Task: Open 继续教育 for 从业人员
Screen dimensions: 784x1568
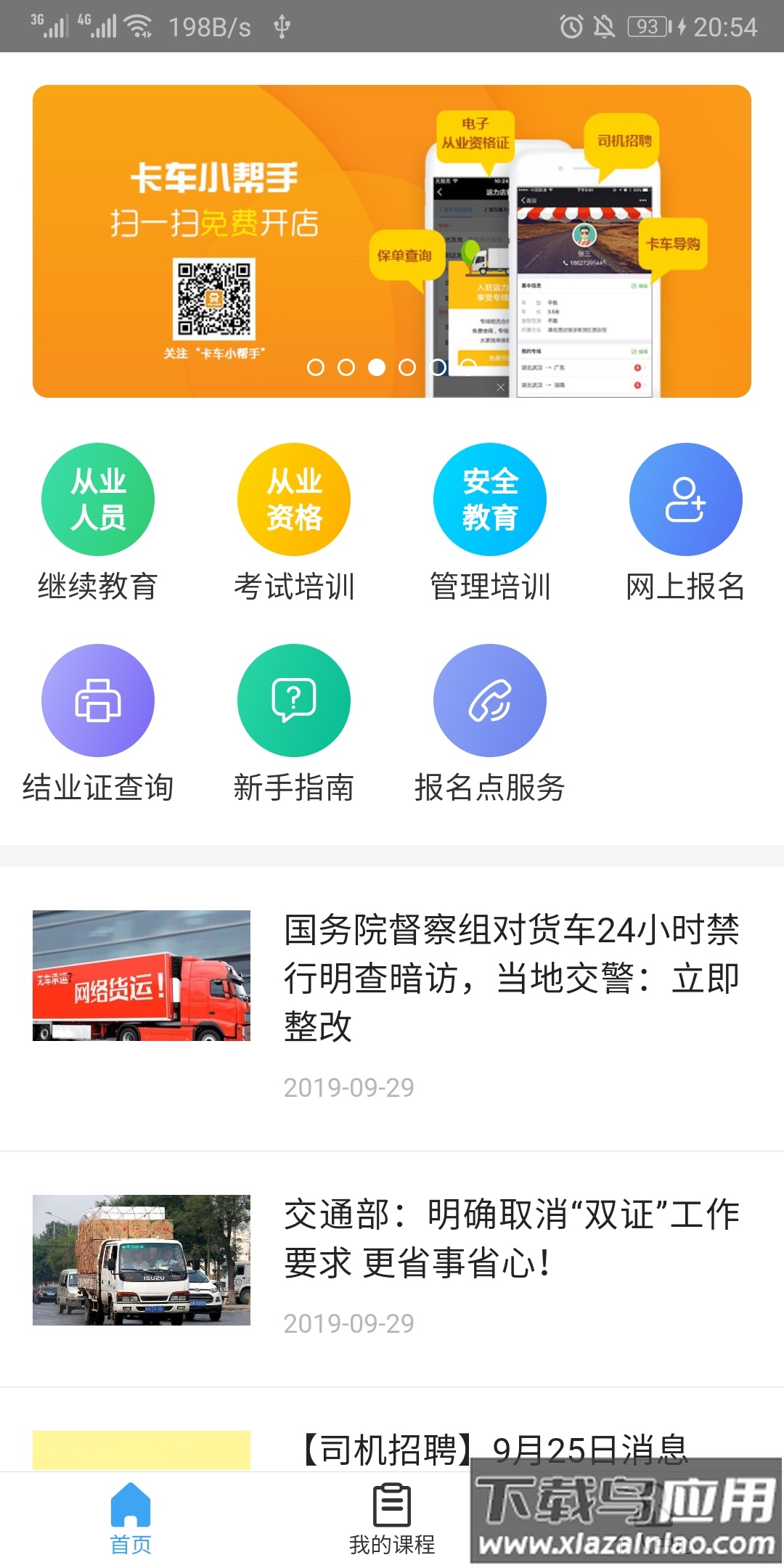Action: (x=98, y=499)
